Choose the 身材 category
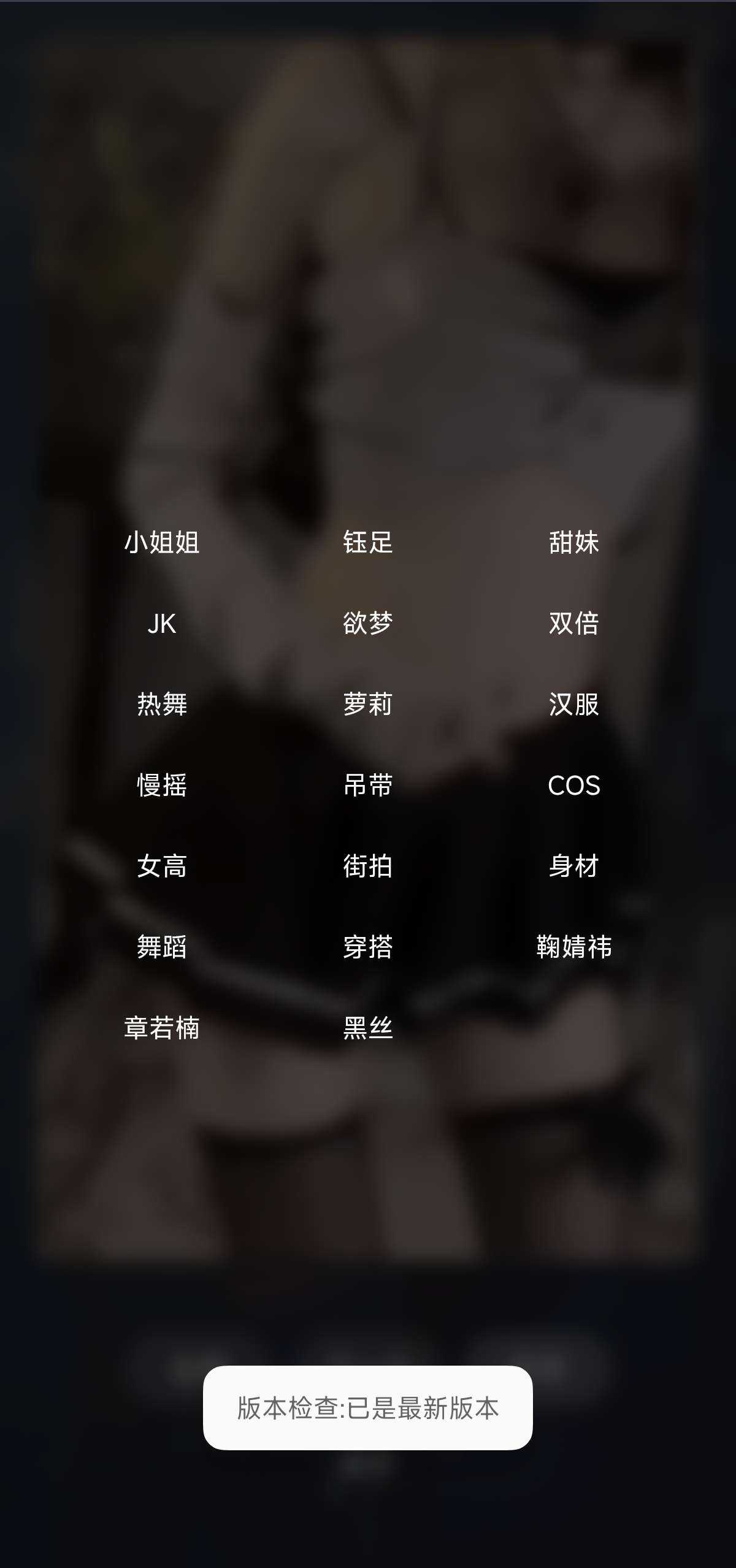Screen dimensions: 736x1568 [x=574, y=866]
